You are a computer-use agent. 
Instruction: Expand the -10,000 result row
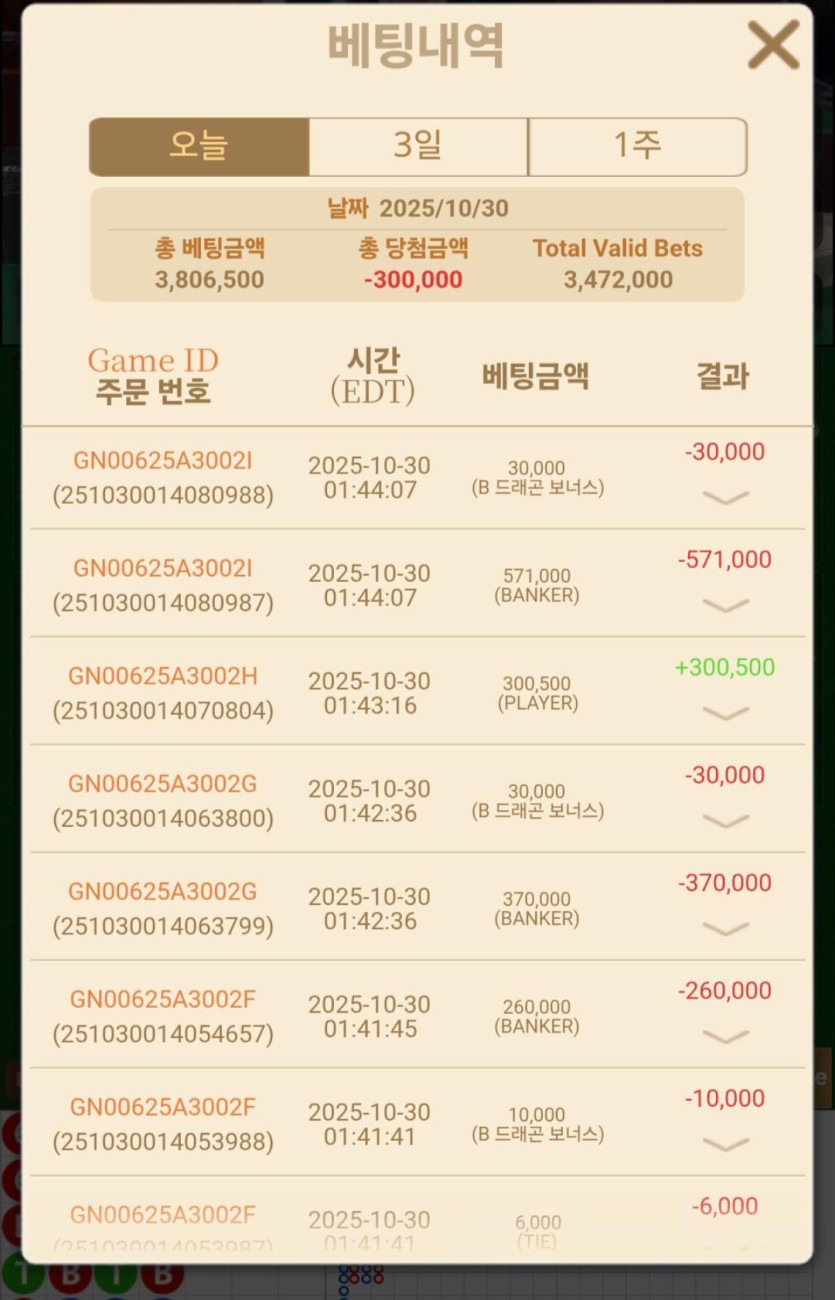(x=726, y=1144)
